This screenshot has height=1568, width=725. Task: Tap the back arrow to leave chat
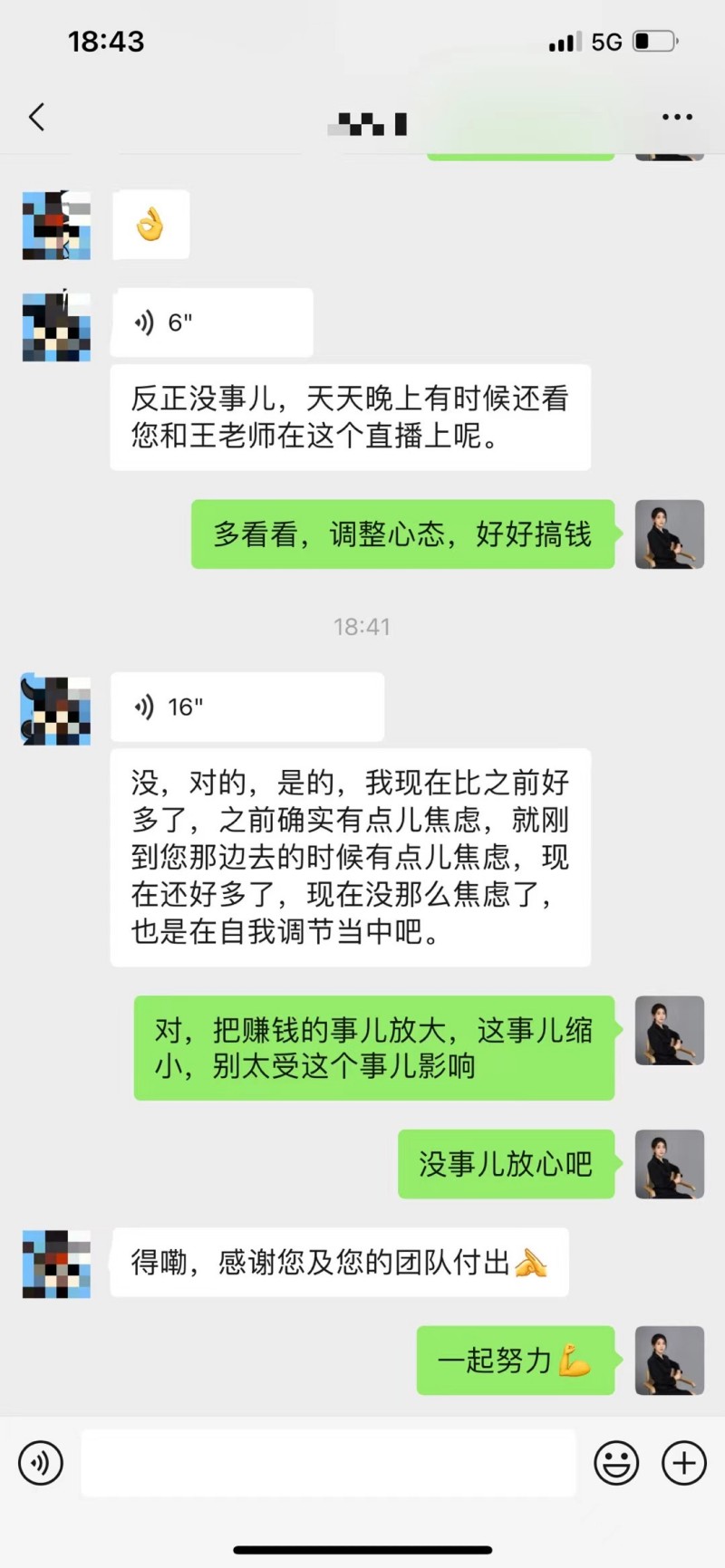point(36,117)
